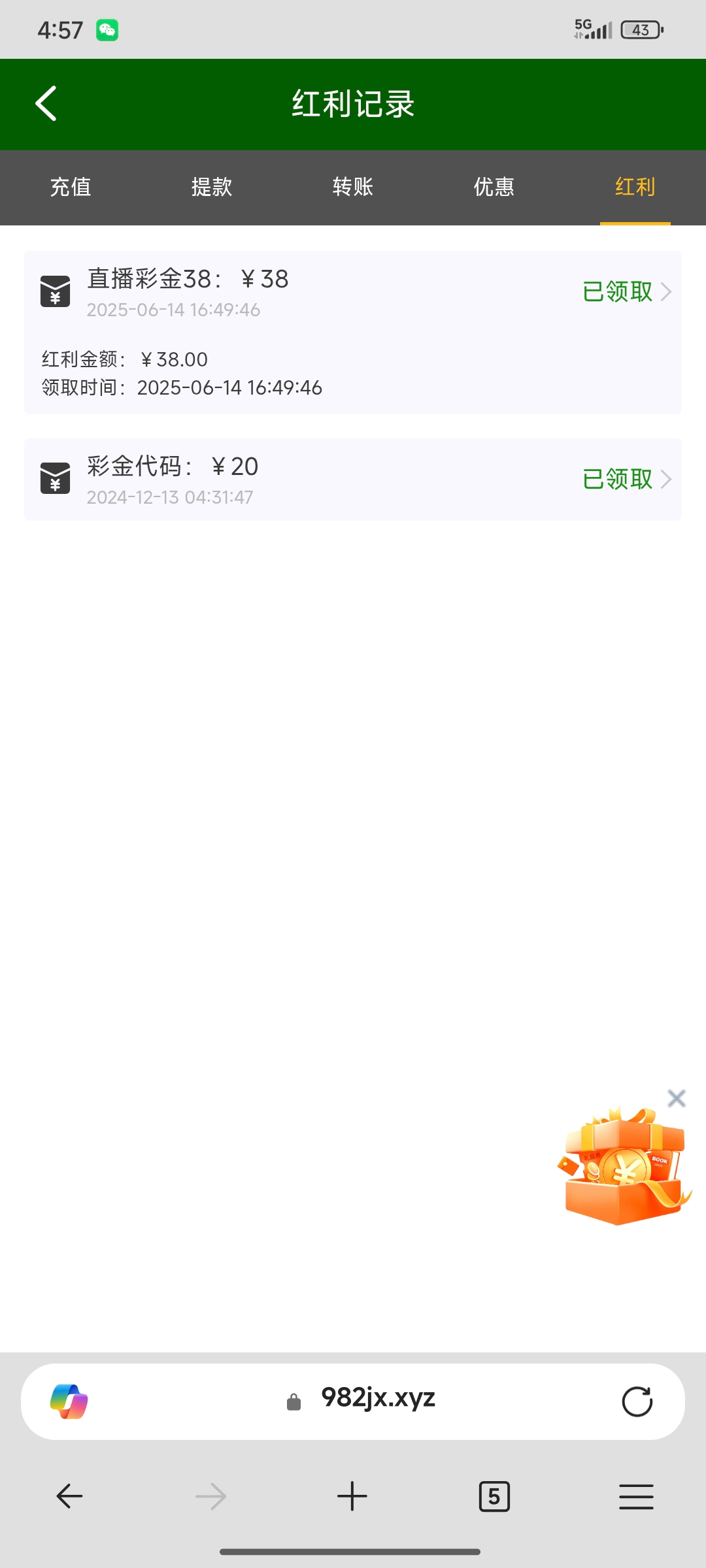Viewport: 706px width, 1568px height.
Task: Open the browser hamburger menu
Action: [x=636, y=1496]
